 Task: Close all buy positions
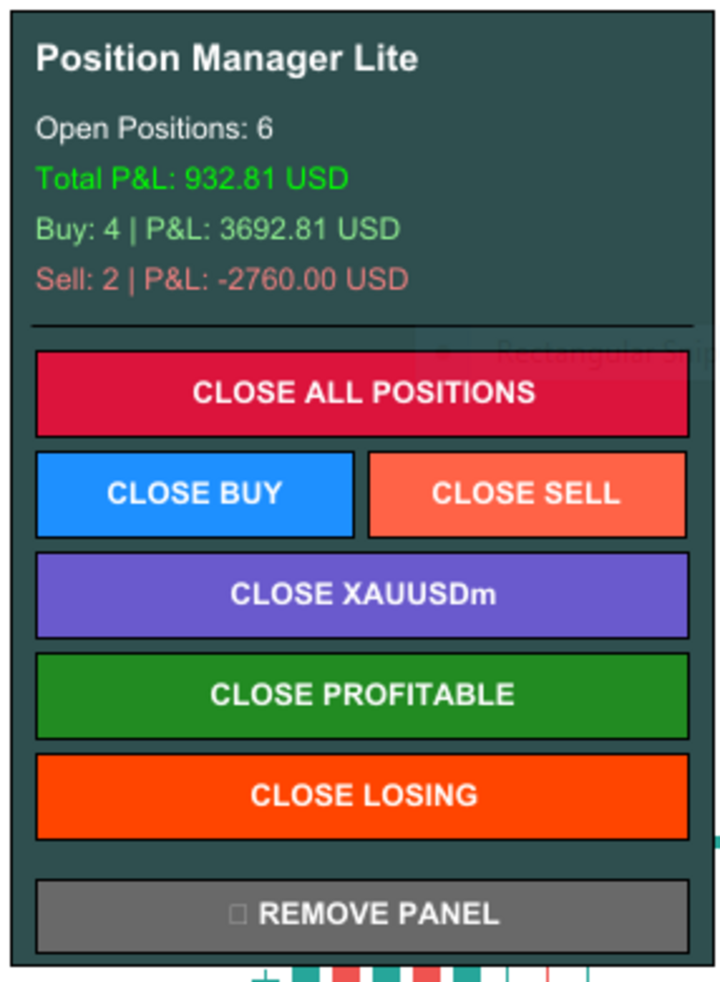click(195, 494)
